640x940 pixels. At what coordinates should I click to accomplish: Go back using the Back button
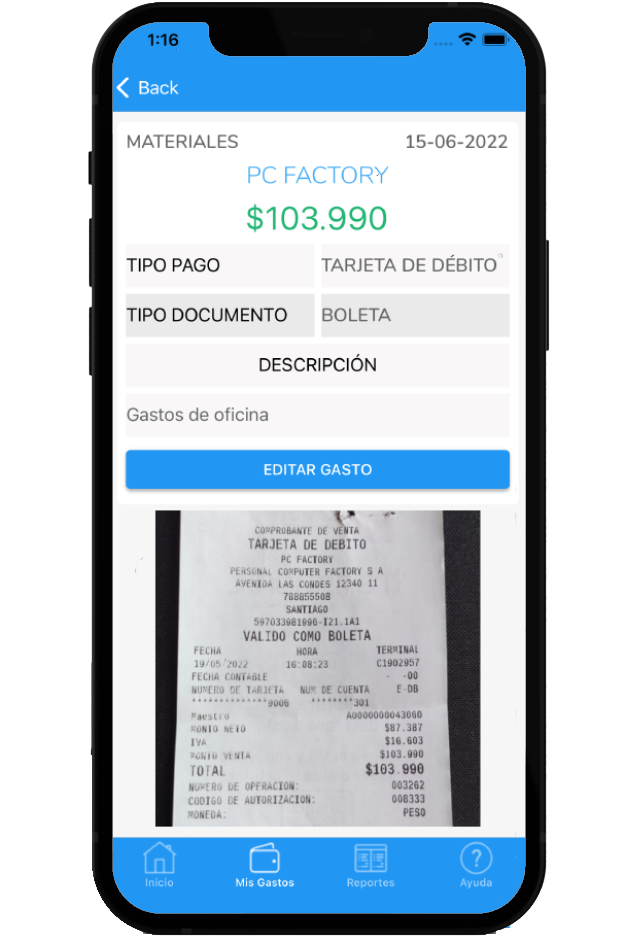[147, 88]
